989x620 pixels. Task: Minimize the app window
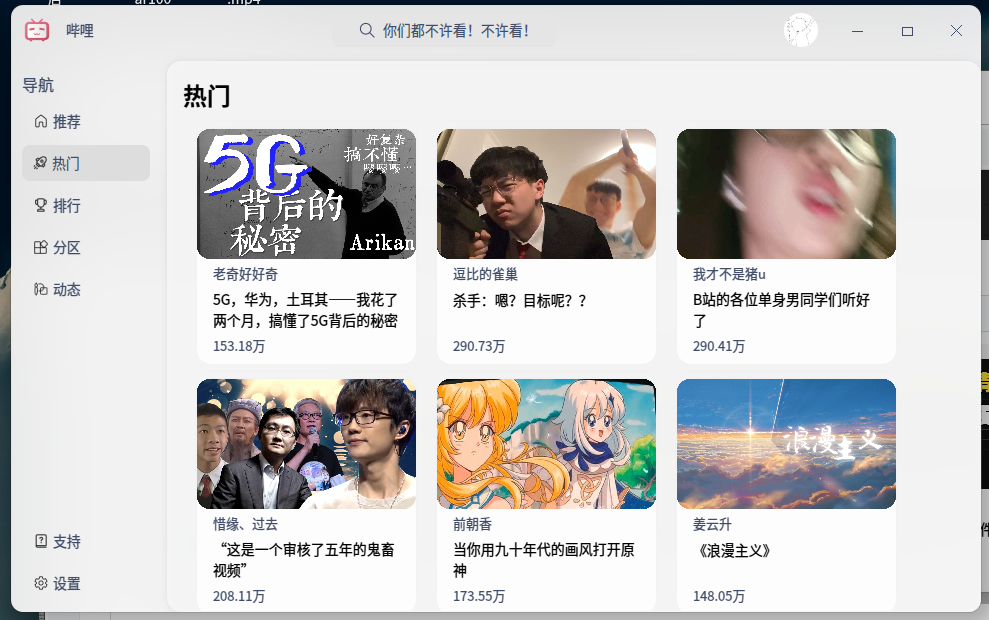click(857, 31)
